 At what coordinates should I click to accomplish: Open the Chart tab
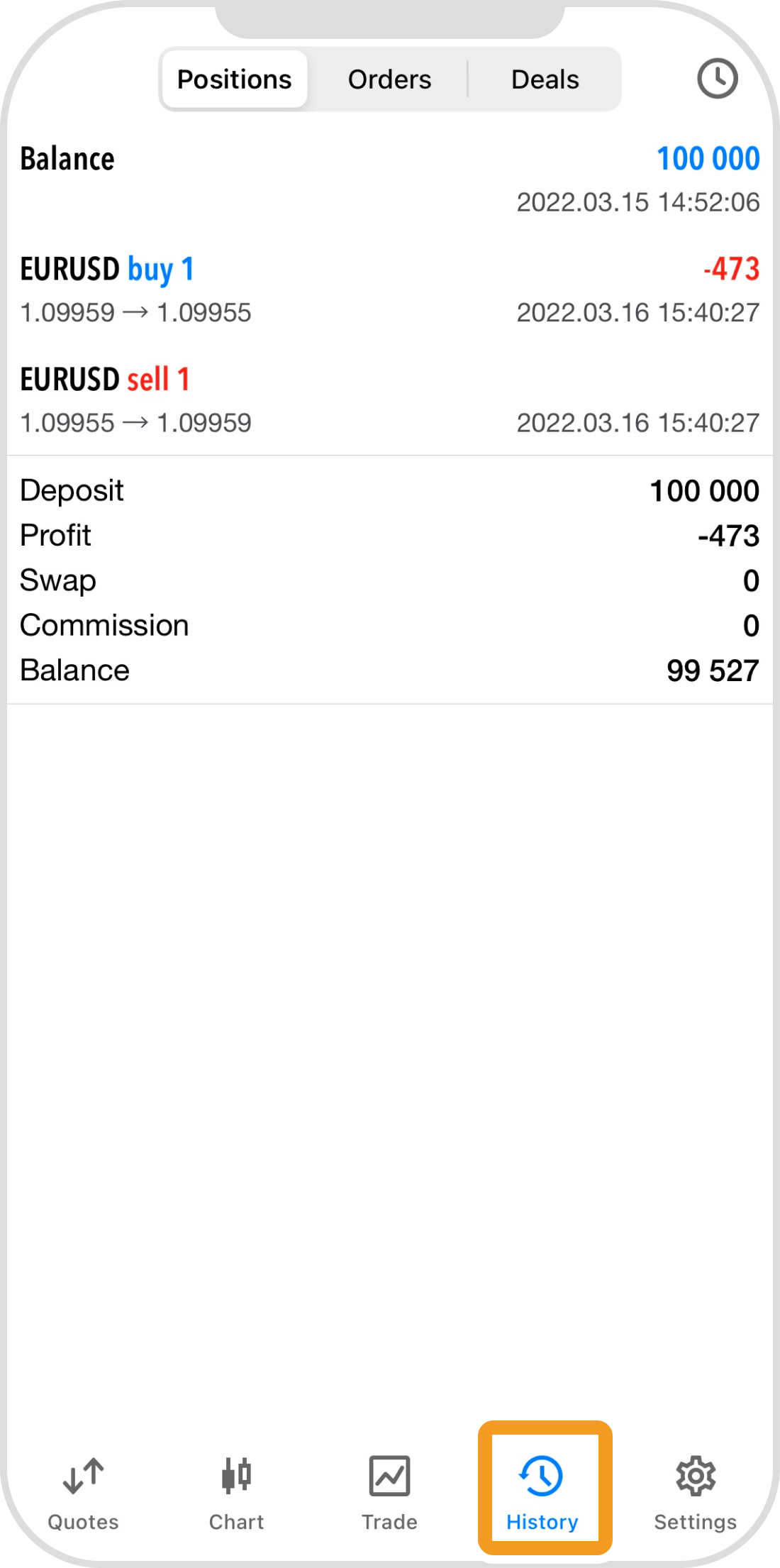pos(236,1492)
